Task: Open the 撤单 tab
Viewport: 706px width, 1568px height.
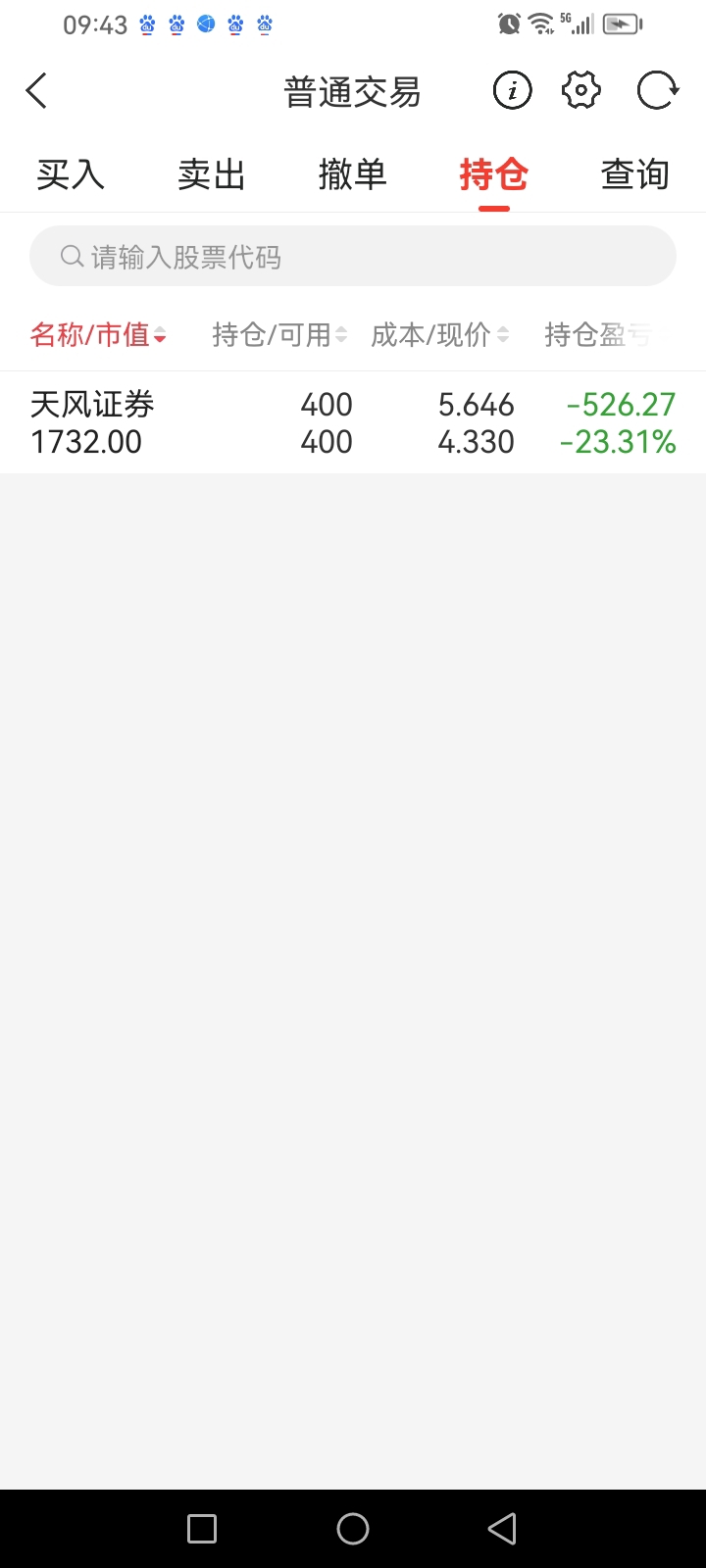Action: (353, 175)
